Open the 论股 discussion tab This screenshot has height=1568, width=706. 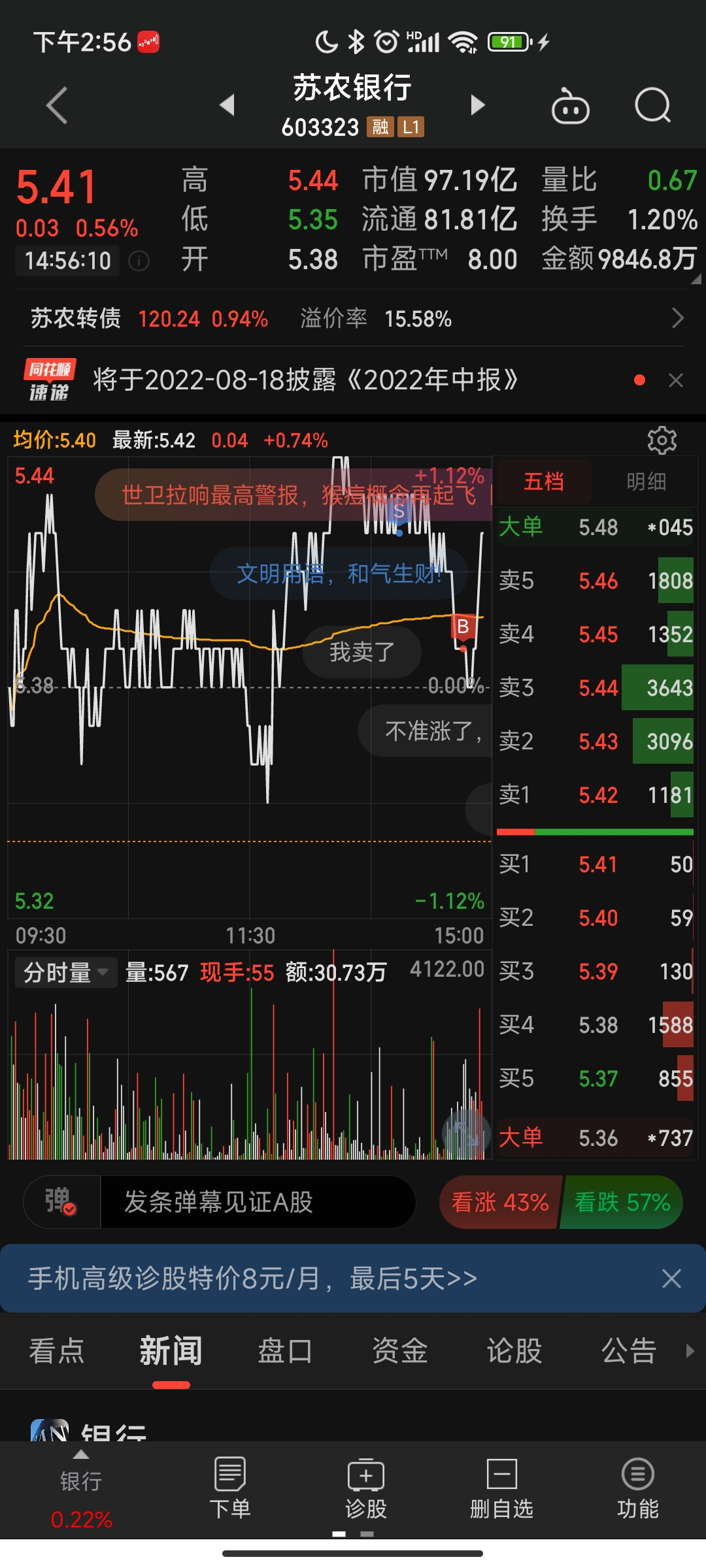(514, 1350)
